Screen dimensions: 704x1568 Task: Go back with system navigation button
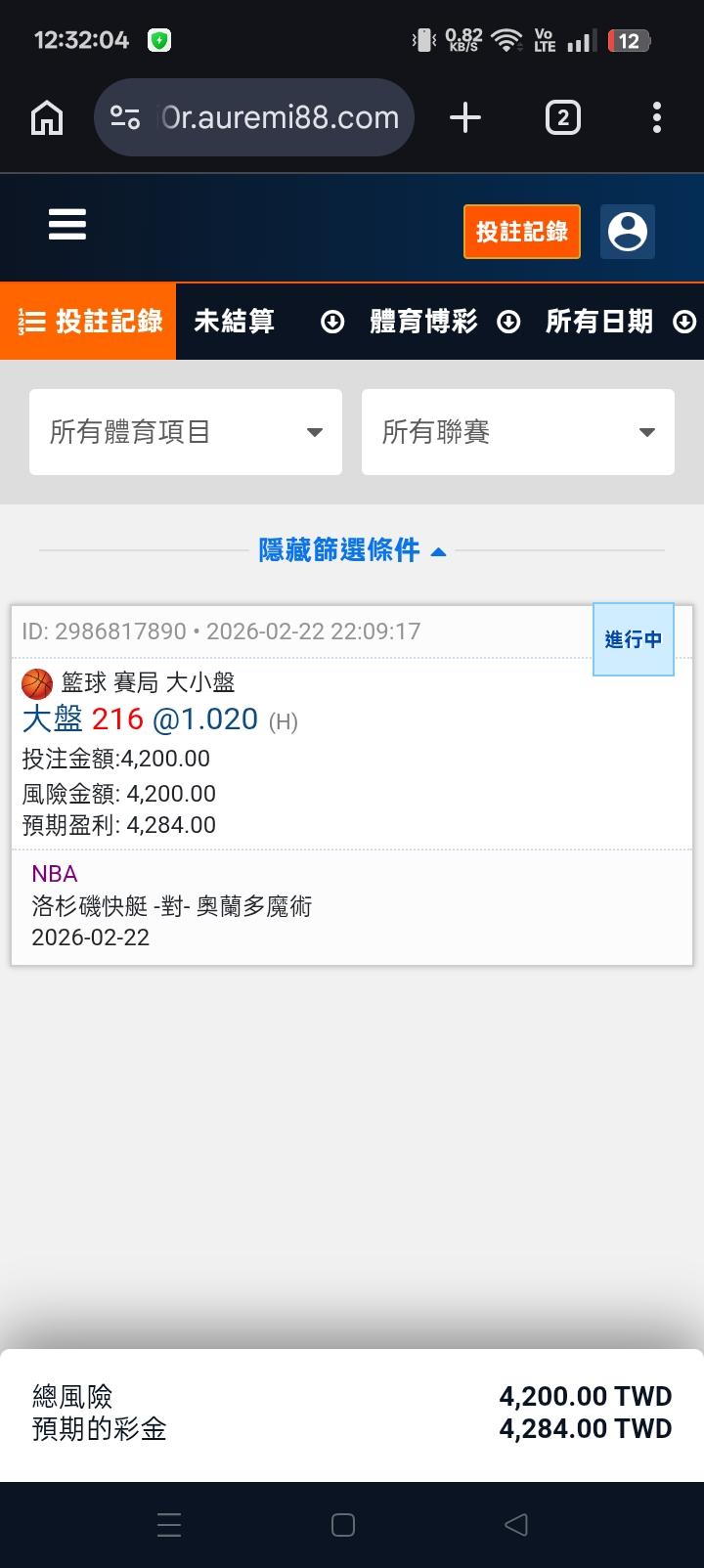tap(515, 1524)
